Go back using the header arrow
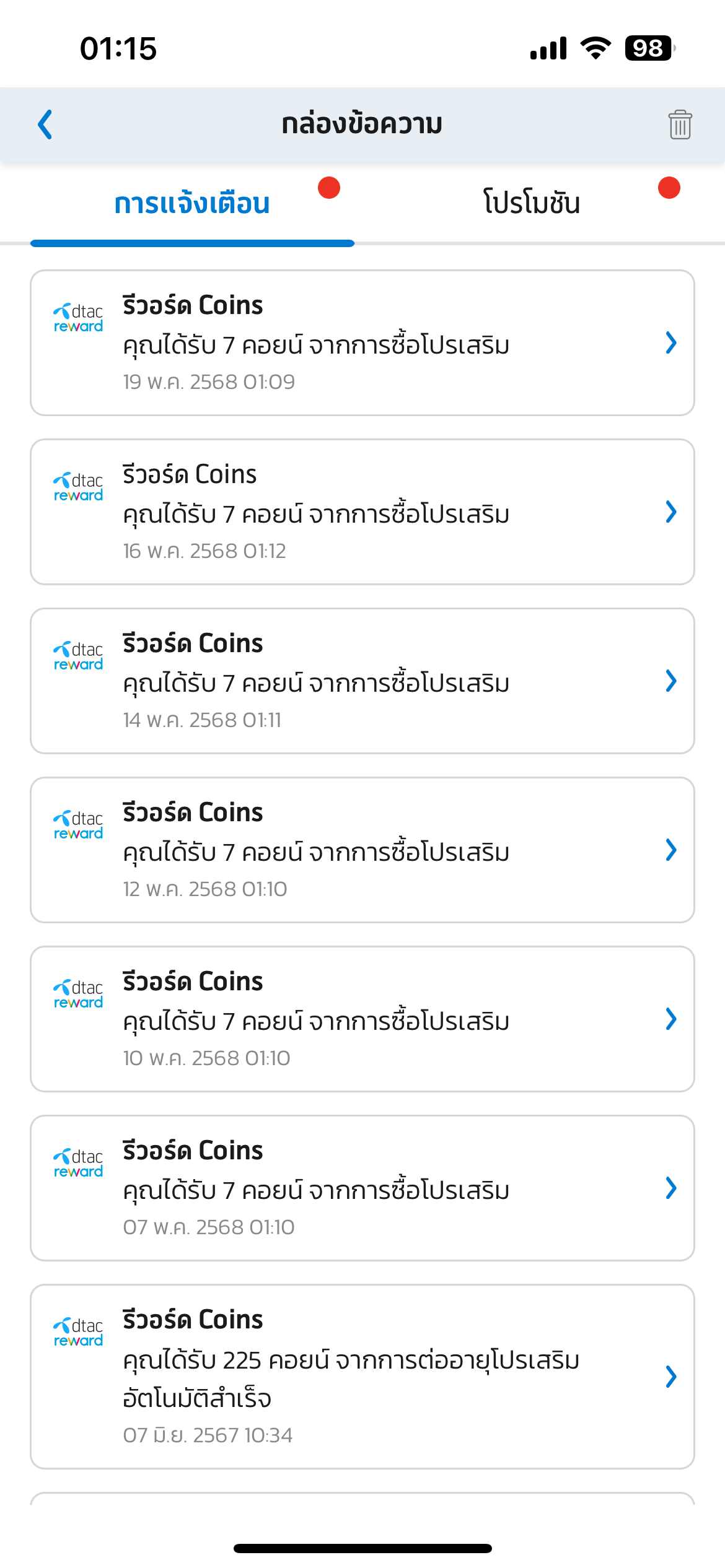Screen dimensions: 725x1568 tap(45, 124)
